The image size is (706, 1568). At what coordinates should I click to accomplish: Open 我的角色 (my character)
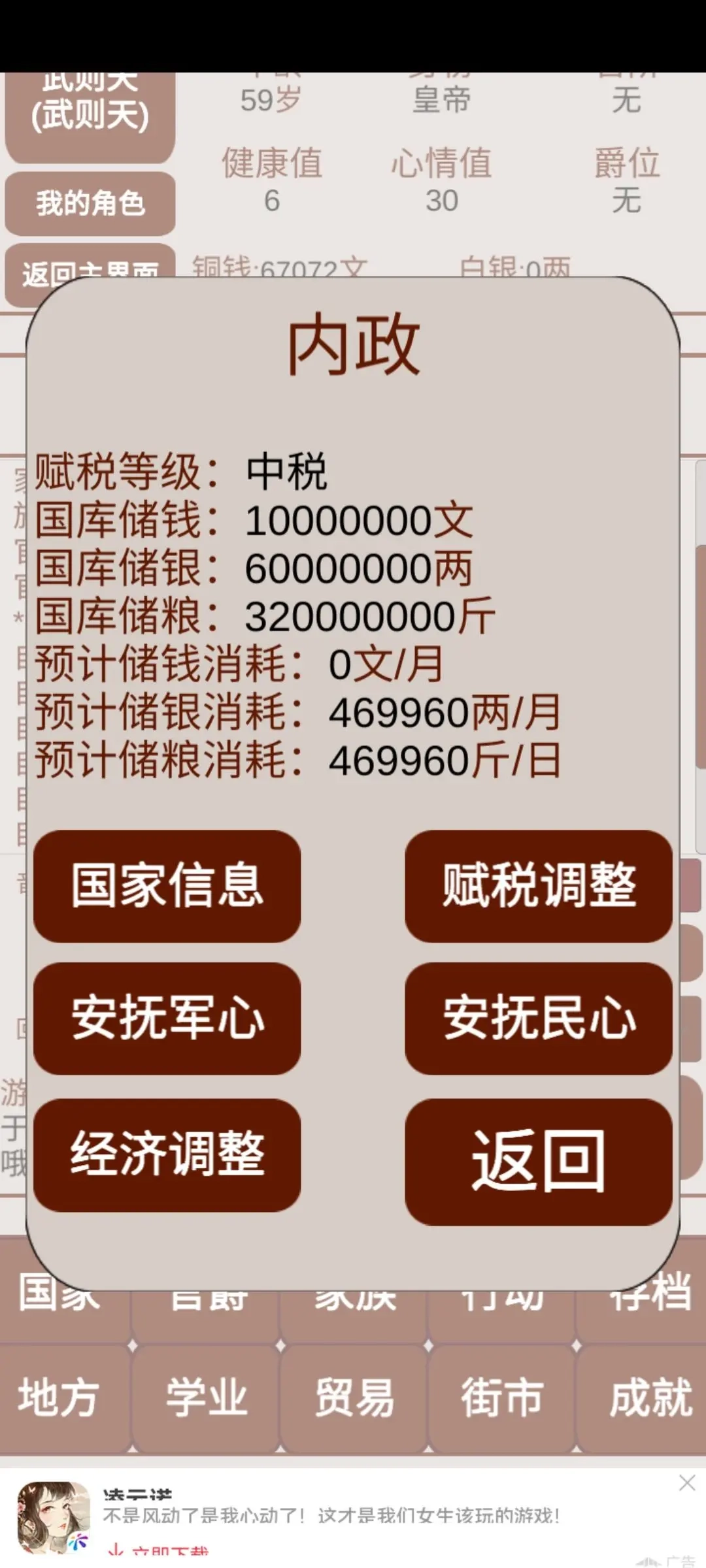(90, 203)
